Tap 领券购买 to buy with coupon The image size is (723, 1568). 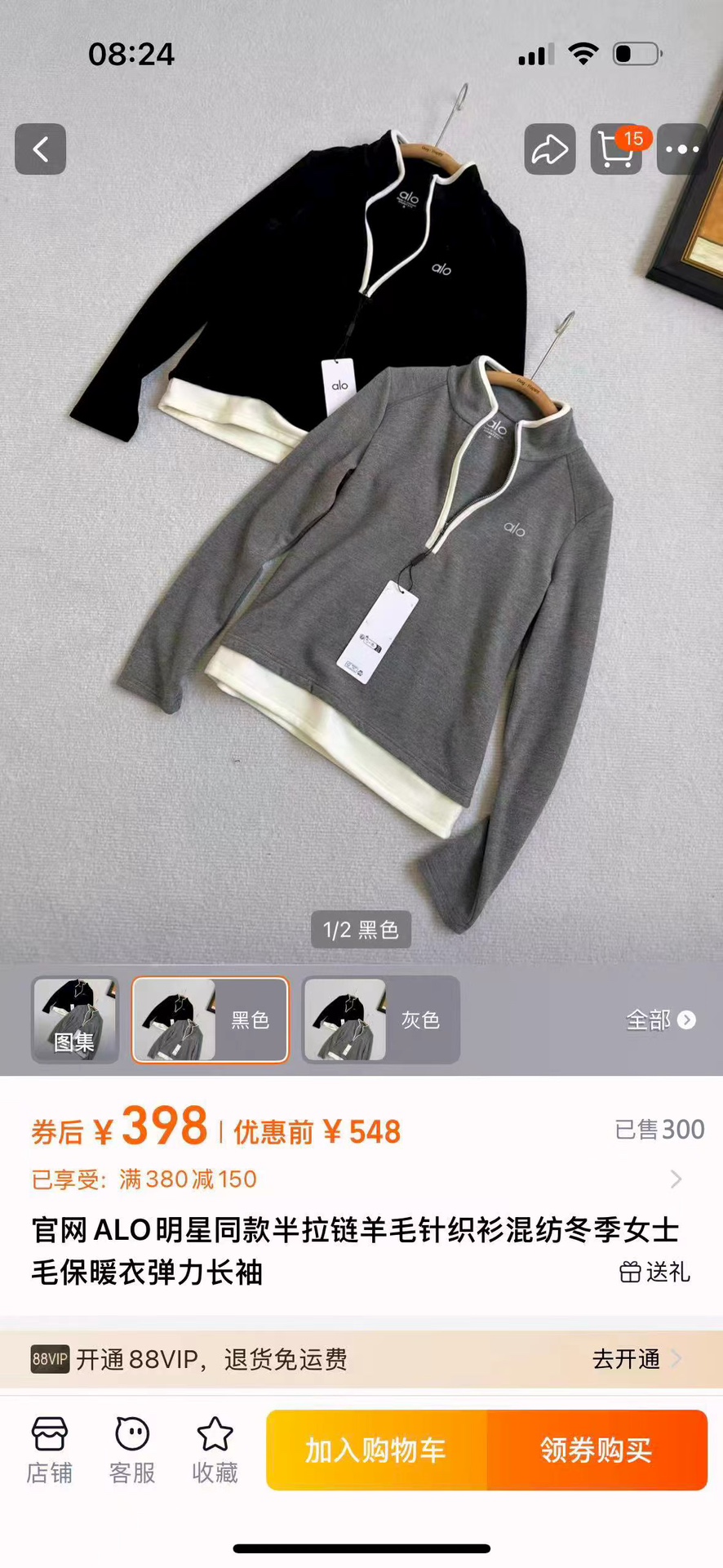[x=597, y=1450]
